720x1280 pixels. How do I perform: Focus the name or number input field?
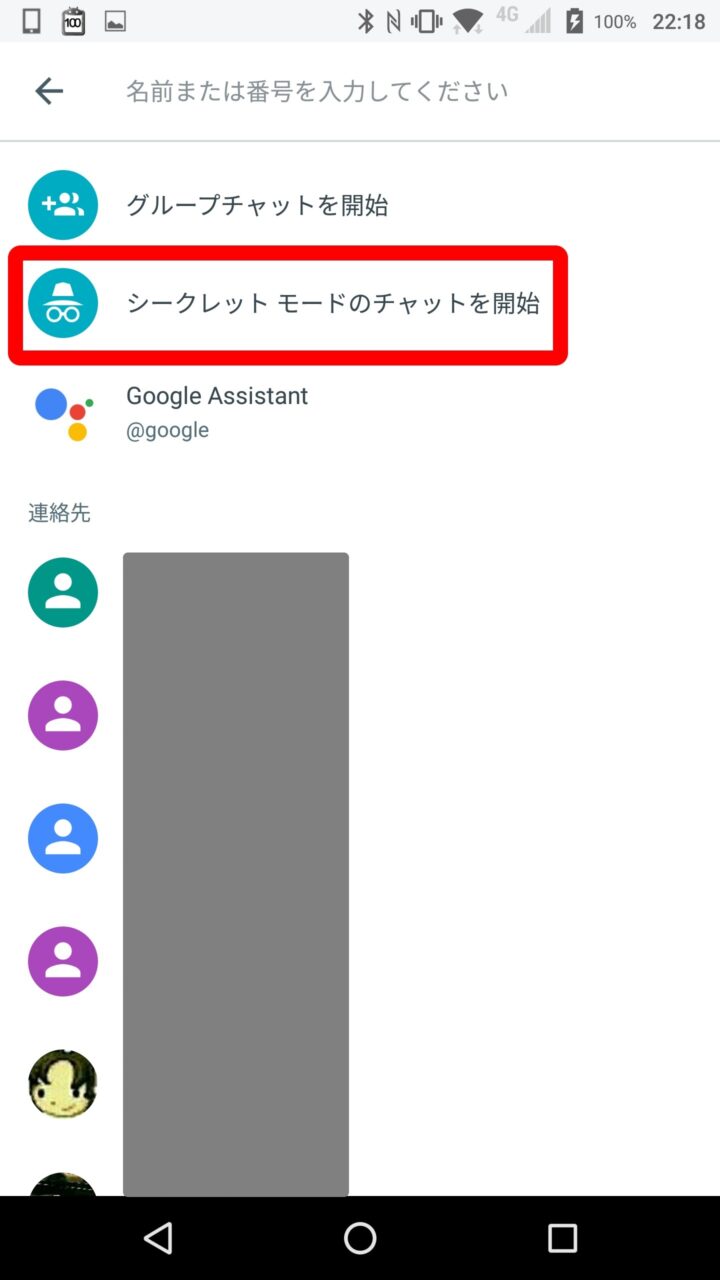tap(400, 91)
